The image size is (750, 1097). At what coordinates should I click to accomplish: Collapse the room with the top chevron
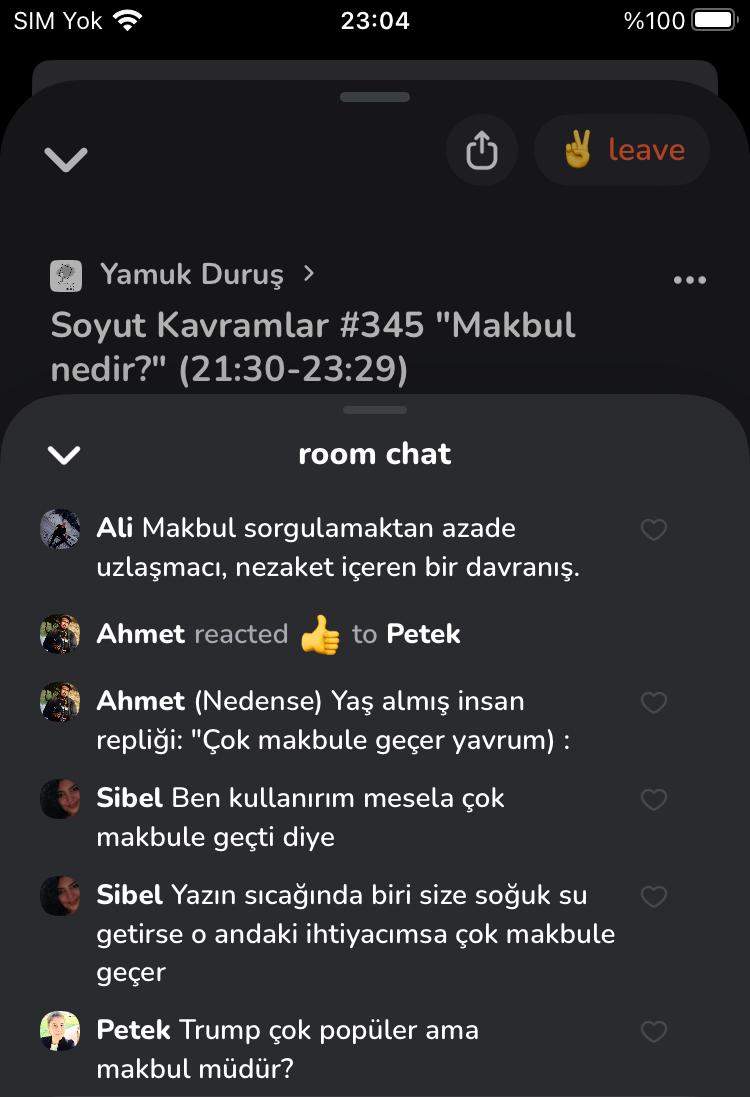[66, 158]
